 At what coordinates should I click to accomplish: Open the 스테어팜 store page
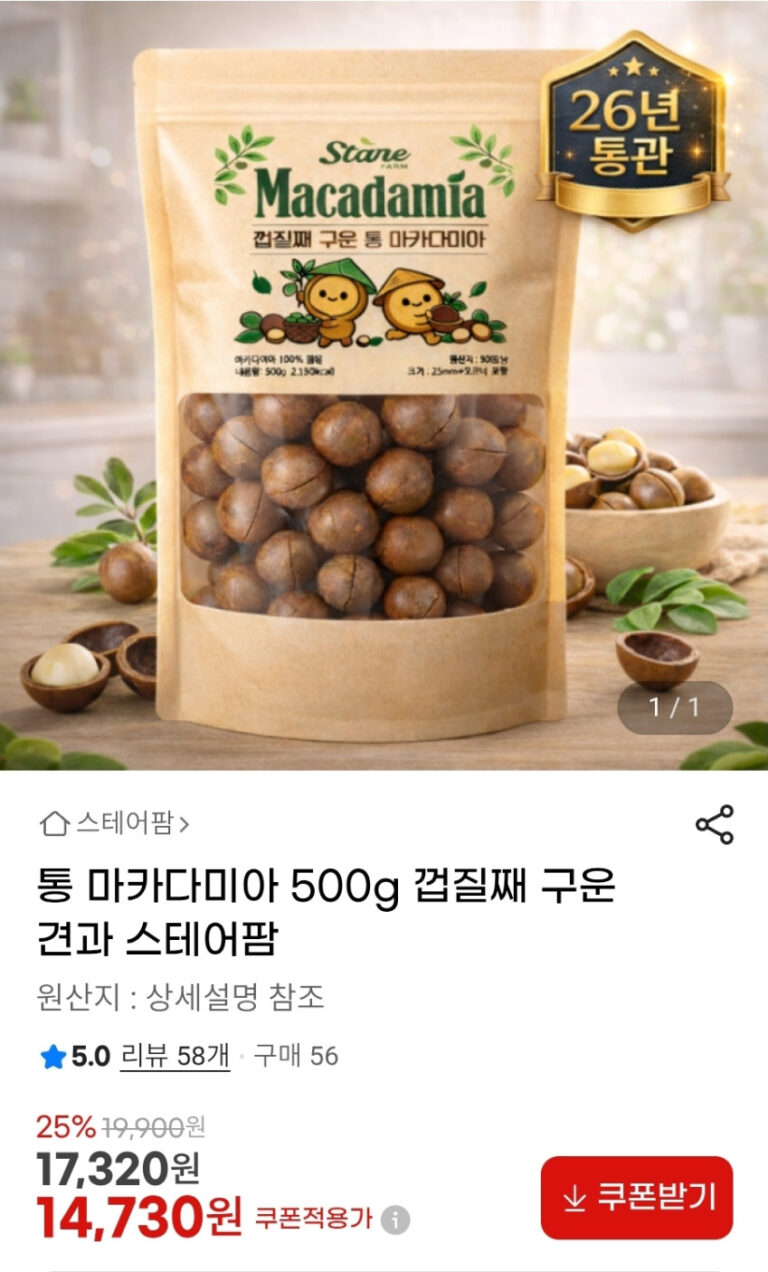pyautogui.click(x=115, y=824)
